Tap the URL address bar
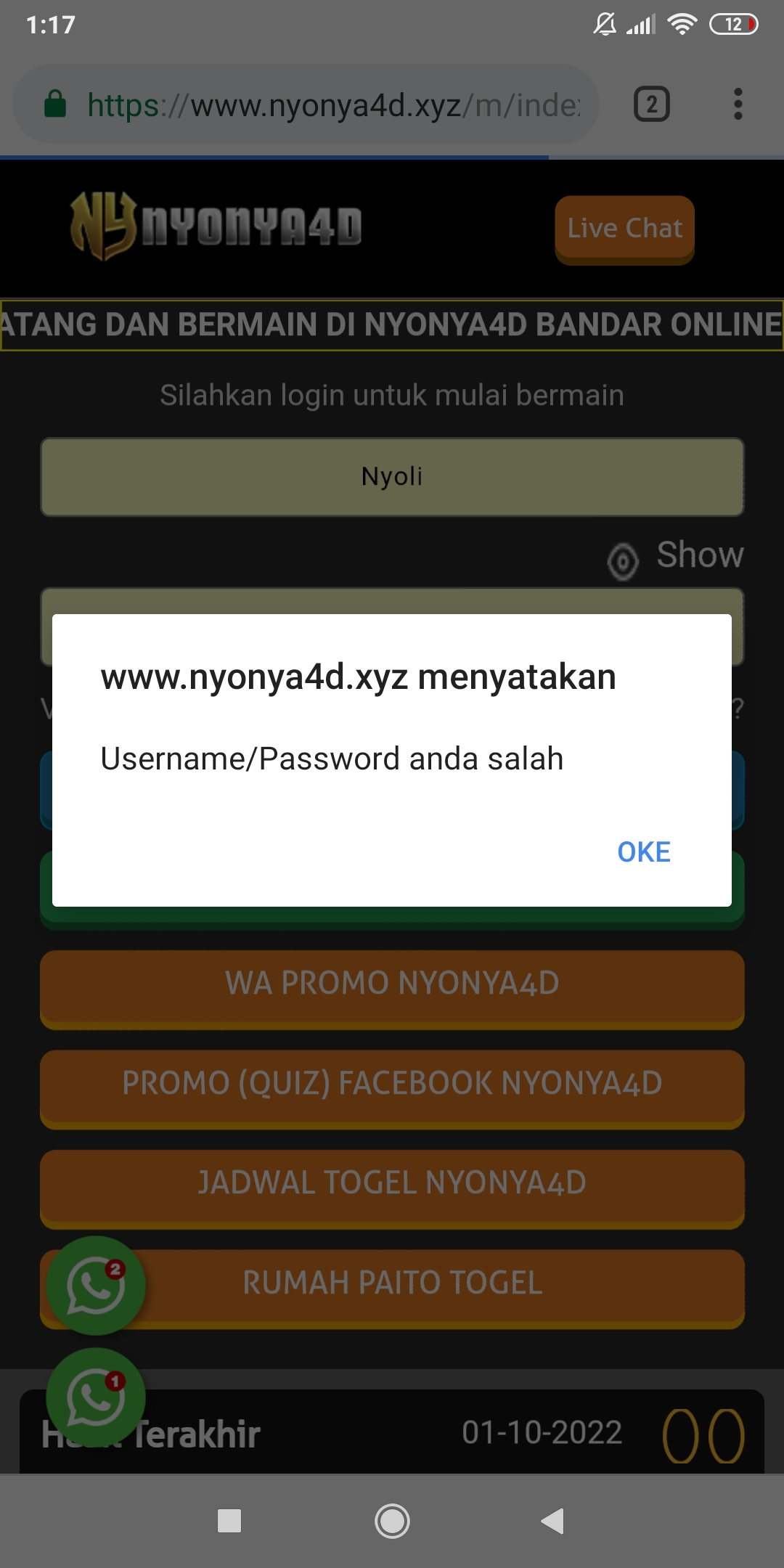This screenshot has height=1568, width=784. (x=319, y=105)
